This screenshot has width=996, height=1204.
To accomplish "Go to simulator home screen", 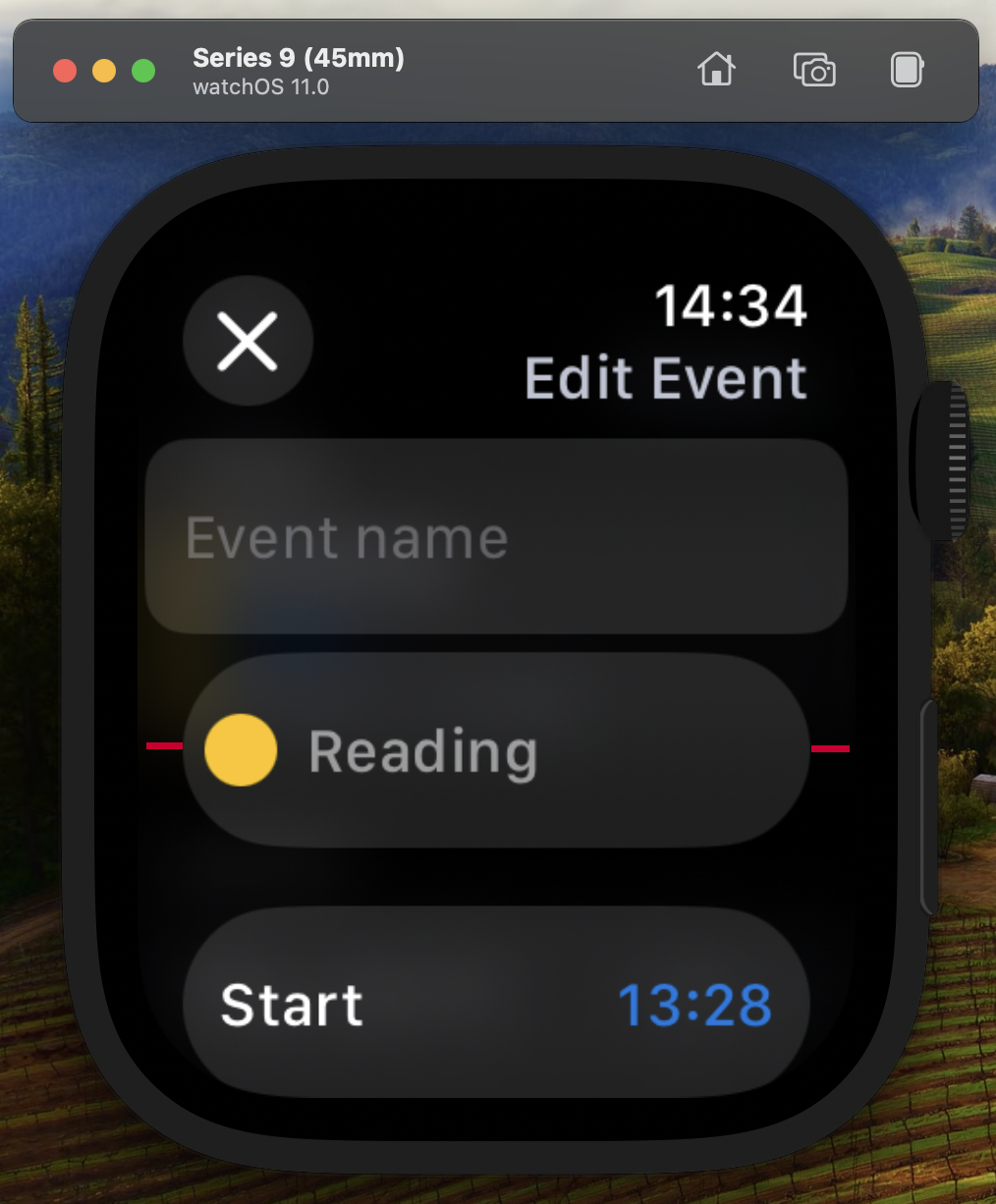I will pyautogui.click(x=716, y=70).
